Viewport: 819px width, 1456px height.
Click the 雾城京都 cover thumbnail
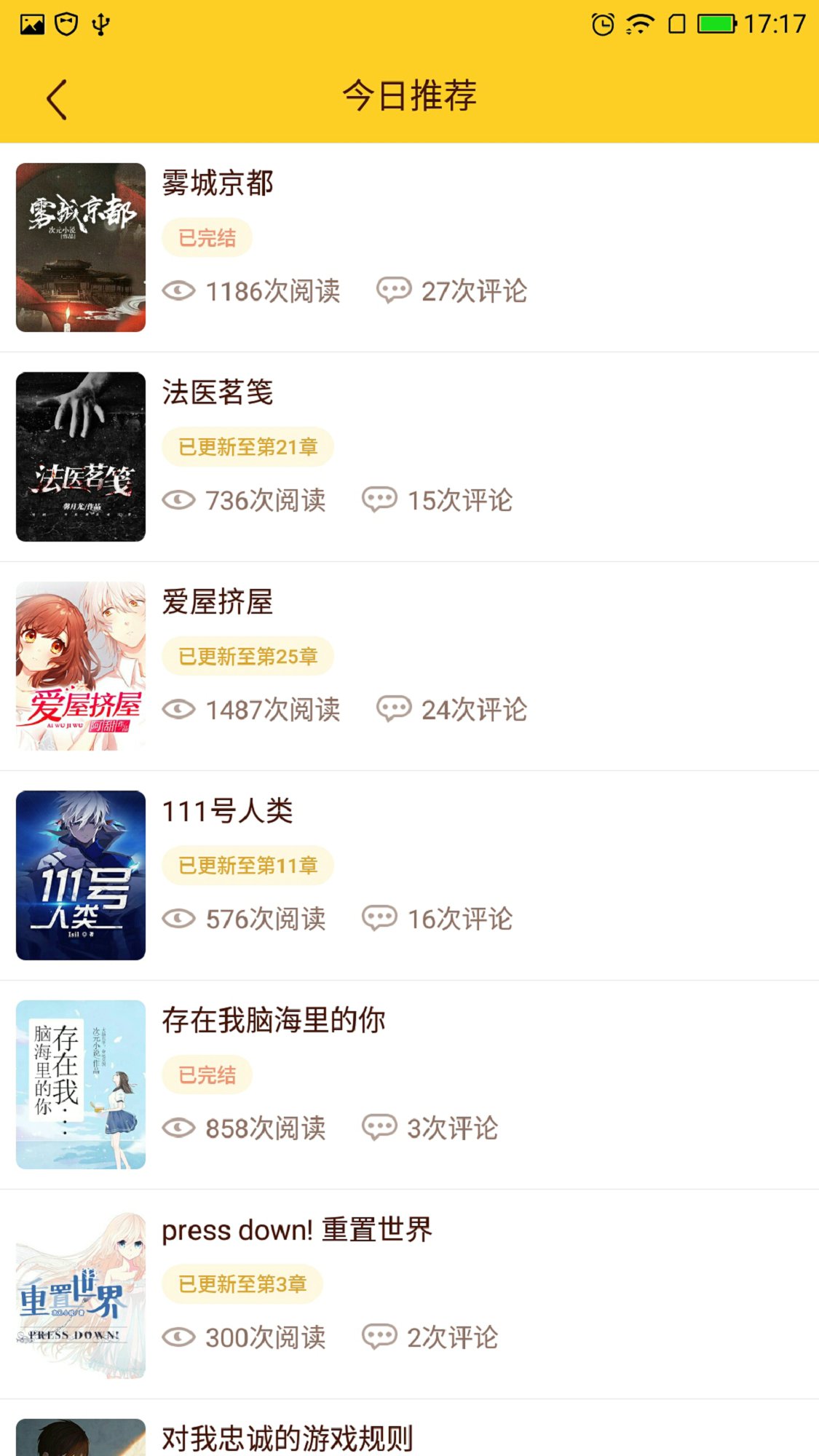tap(81, 247)
